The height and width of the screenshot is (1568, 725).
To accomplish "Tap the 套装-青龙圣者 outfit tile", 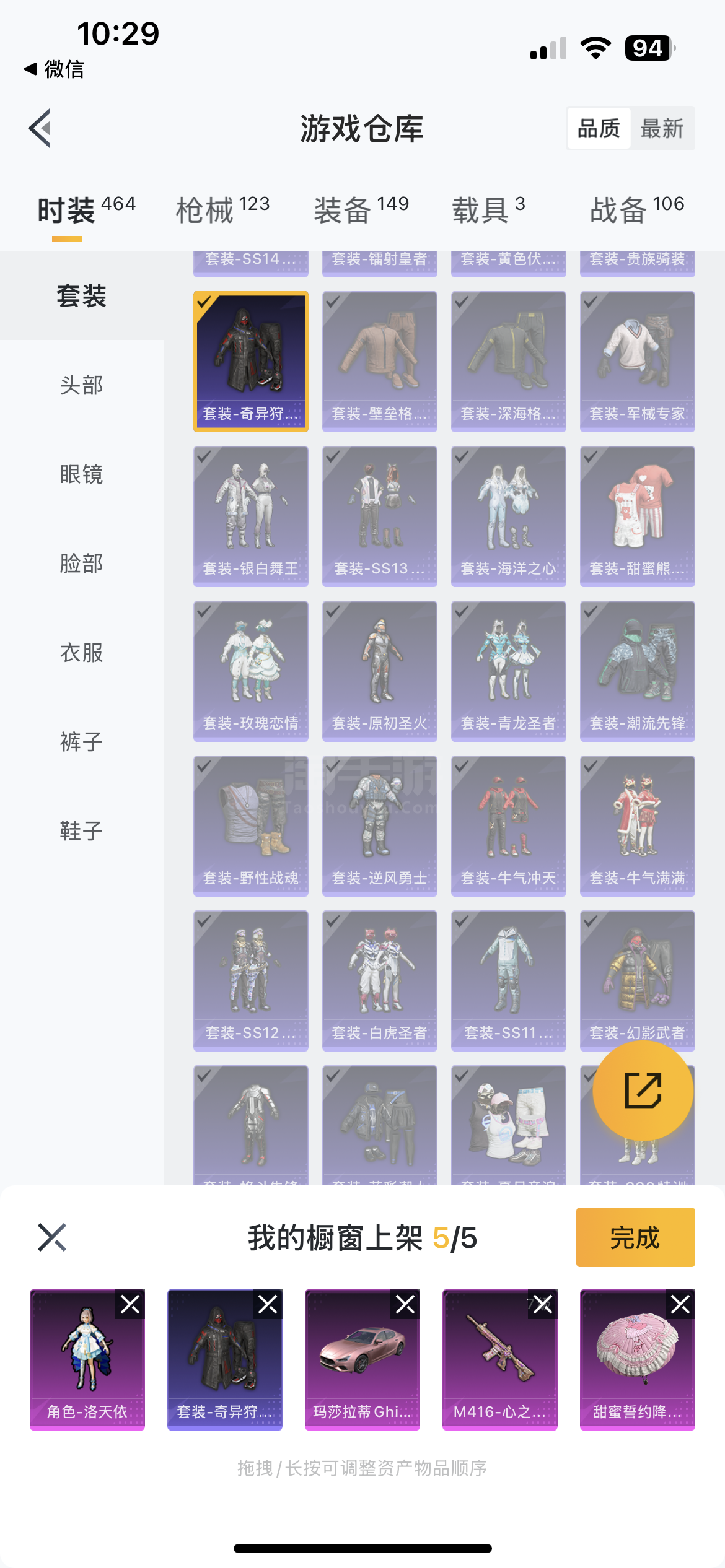I will click(508, 671).
